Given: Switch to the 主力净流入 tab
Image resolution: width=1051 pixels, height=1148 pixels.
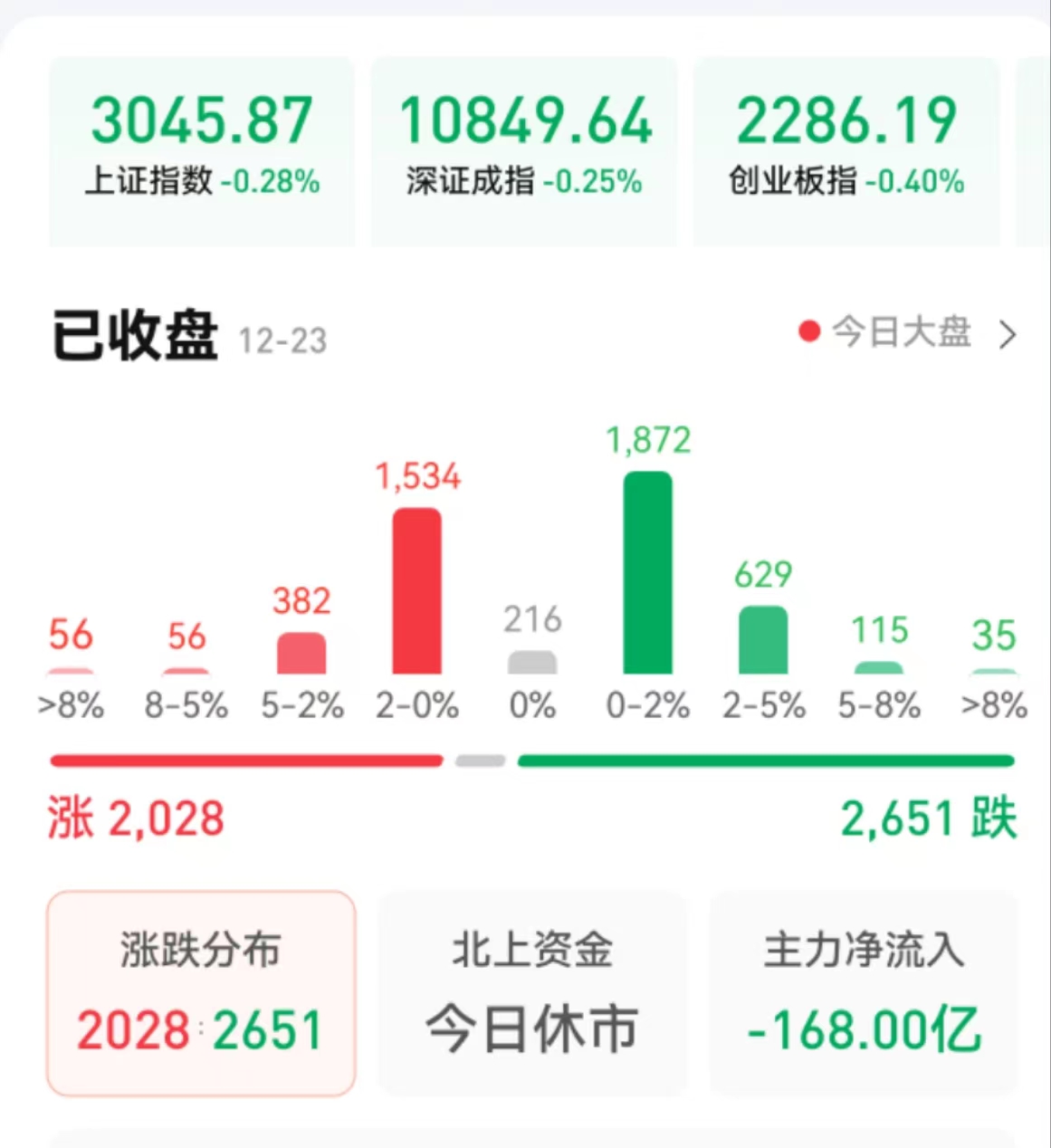Looking at the screenshot, I should click(864, 993).
